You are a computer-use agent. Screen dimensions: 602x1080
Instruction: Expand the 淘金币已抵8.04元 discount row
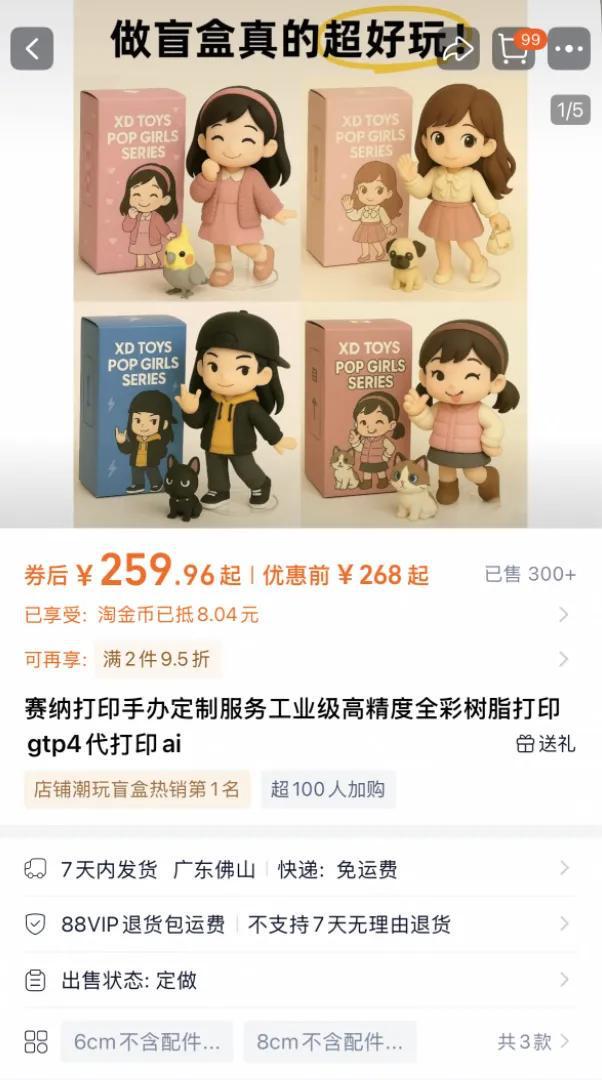click(x=300, y=615)
